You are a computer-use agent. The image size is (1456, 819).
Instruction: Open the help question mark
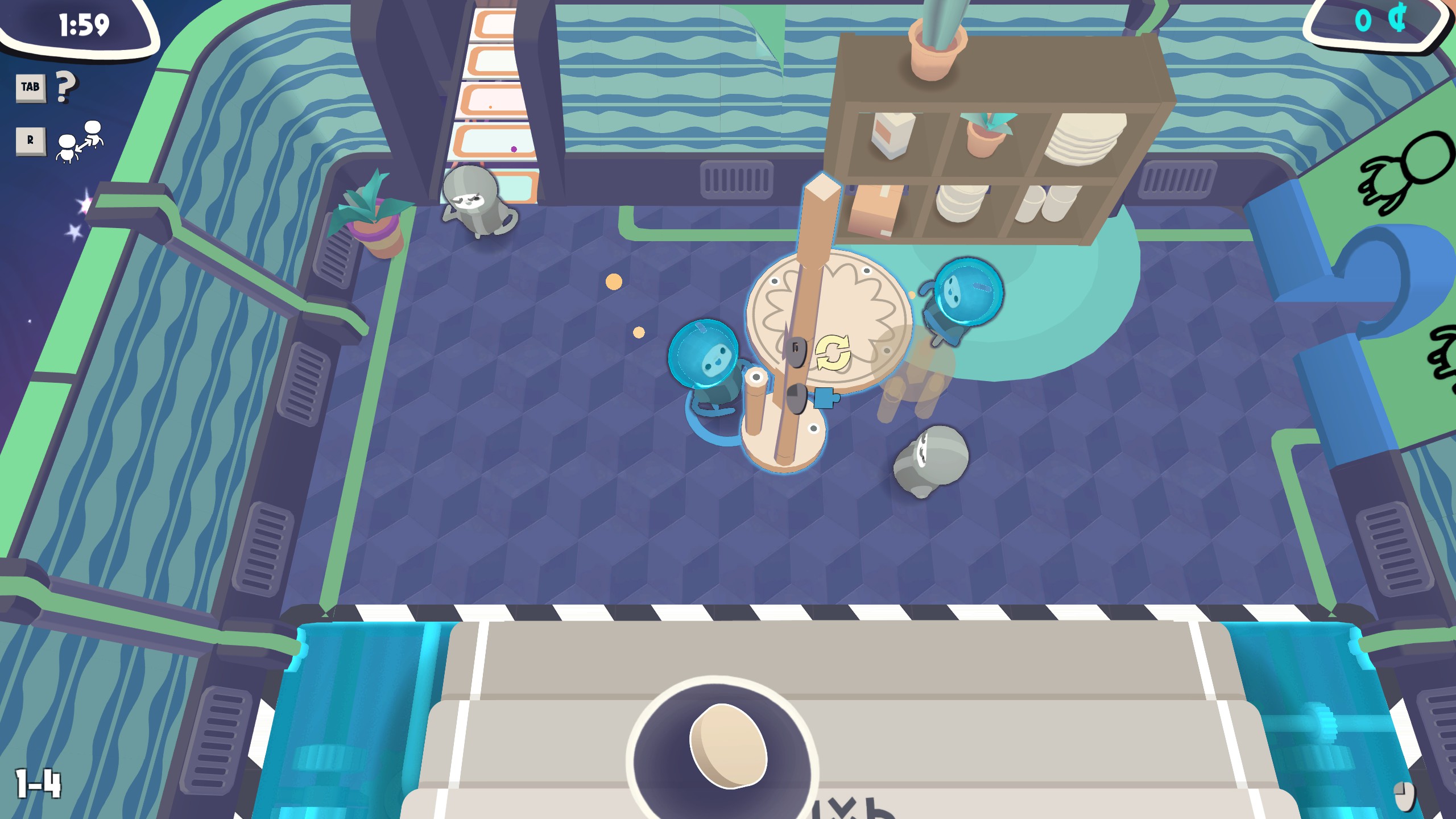click(65, 86)
